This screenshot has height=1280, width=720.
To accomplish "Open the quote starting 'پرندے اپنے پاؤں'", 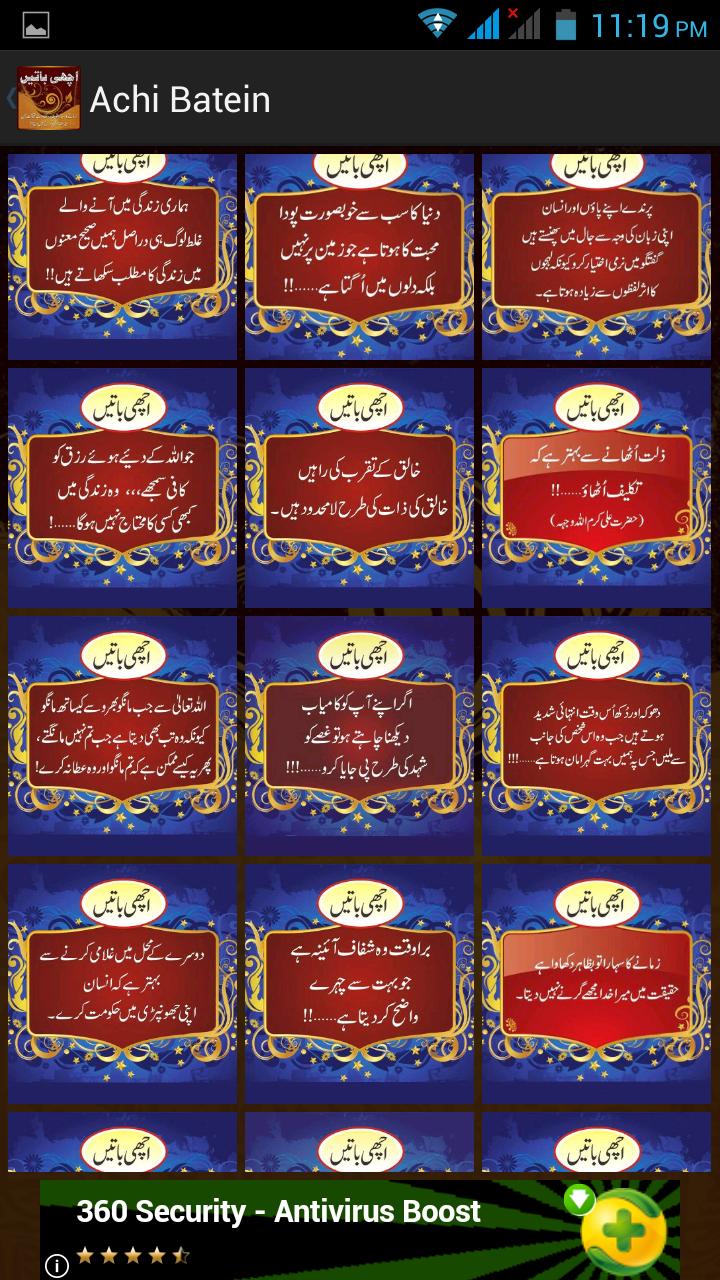I will coord(596,256).
